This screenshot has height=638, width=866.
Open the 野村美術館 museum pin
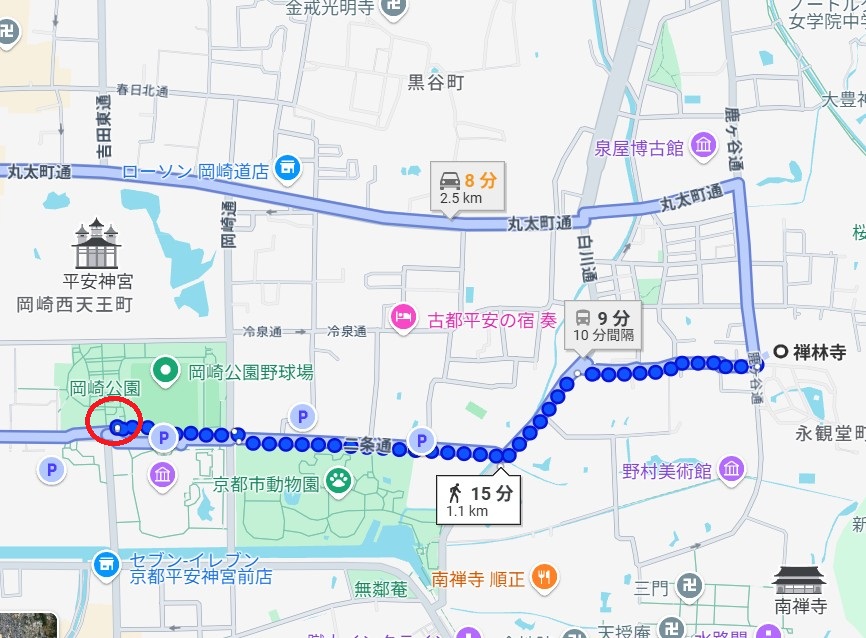[x=732, y=468]
